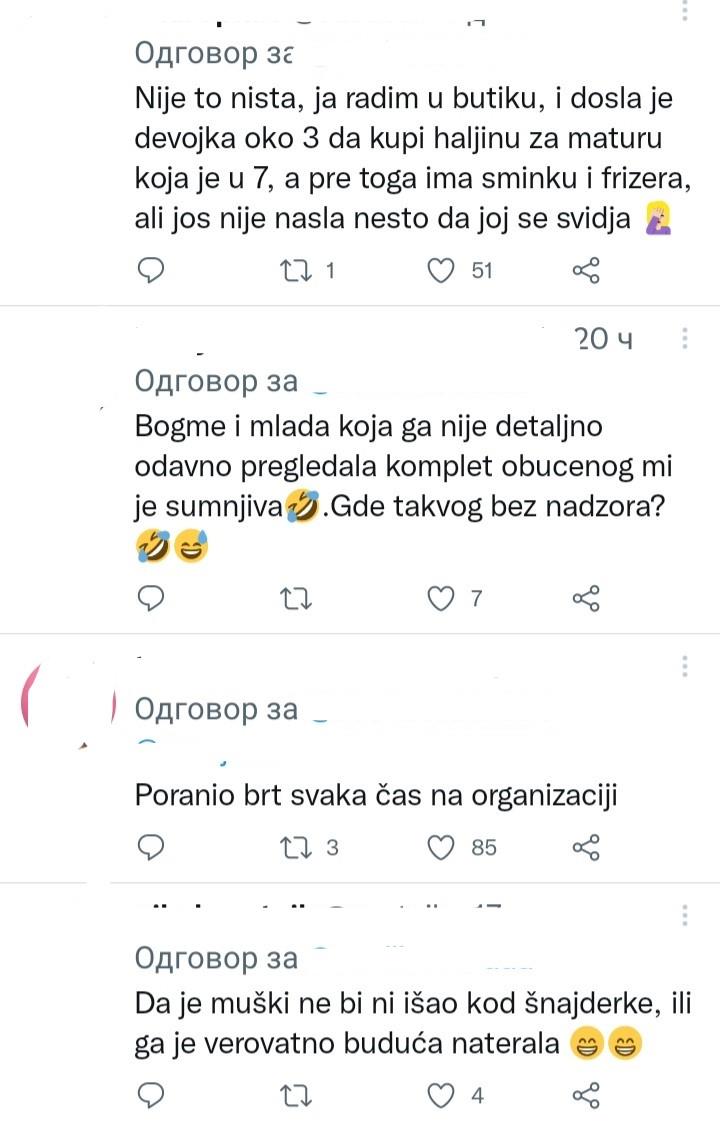Click the reply icon on the 'šnajderke' comment
The width and height of the screenshot is (720, 1125).
click(x=151, y=1095)
